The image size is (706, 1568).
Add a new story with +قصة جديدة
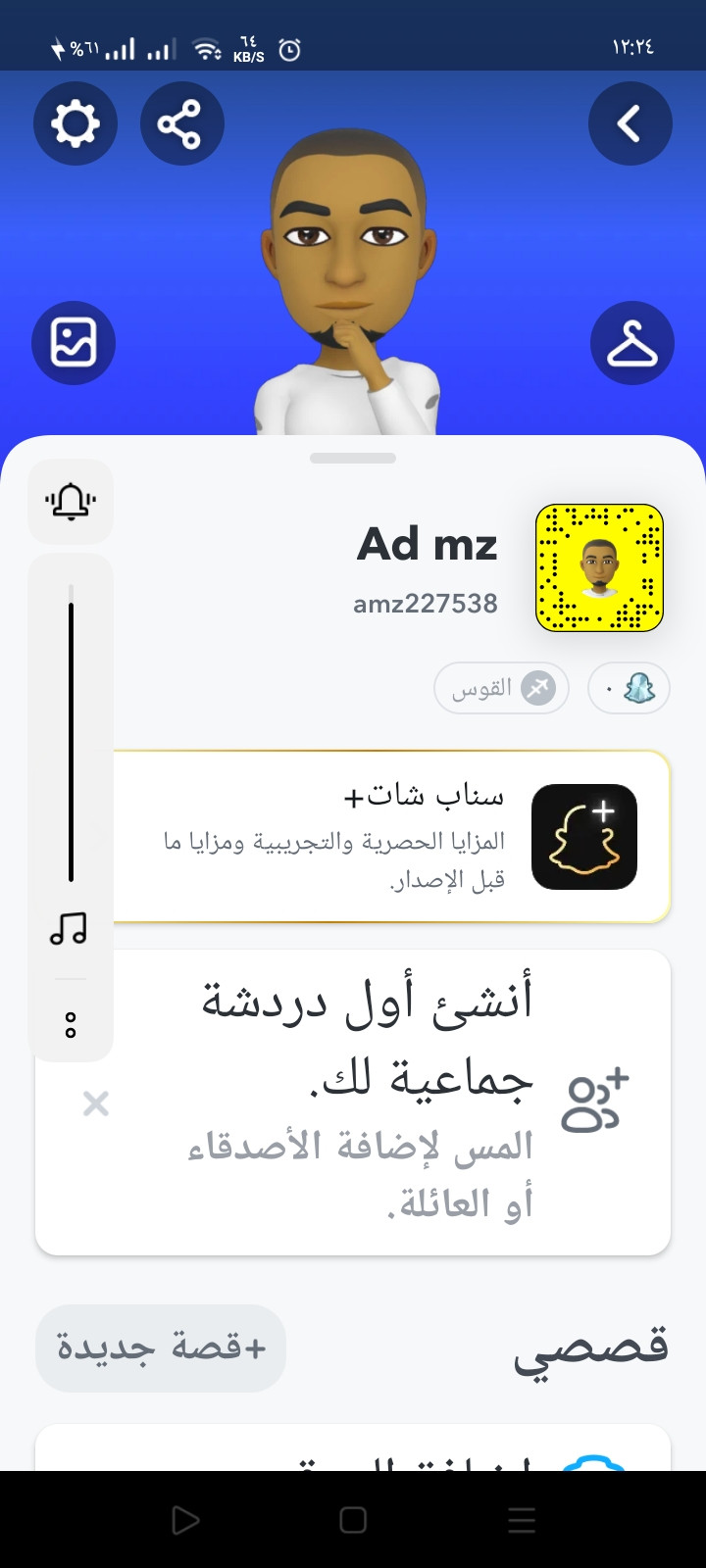(161, 1347)
